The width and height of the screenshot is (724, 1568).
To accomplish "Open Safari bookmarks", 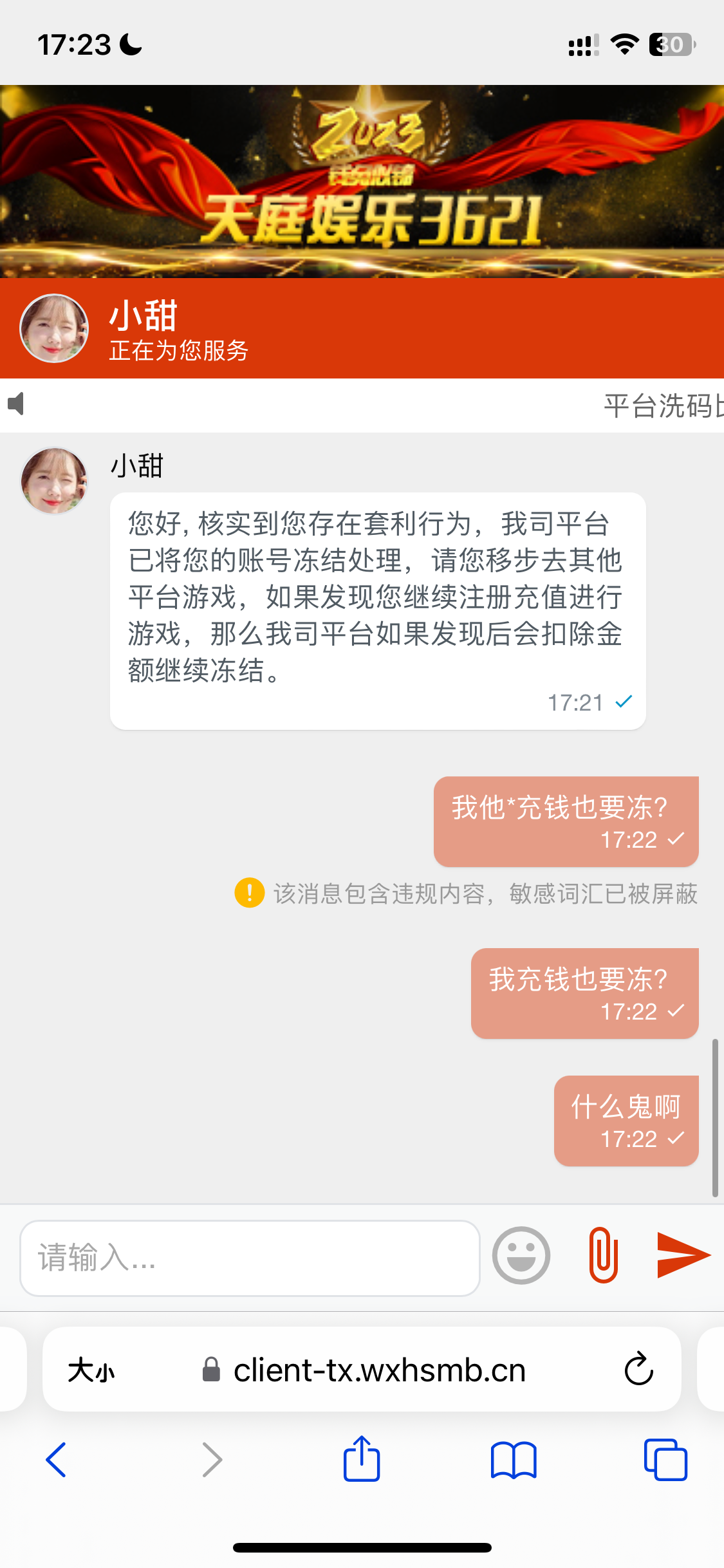I will tap(514, 1460).
